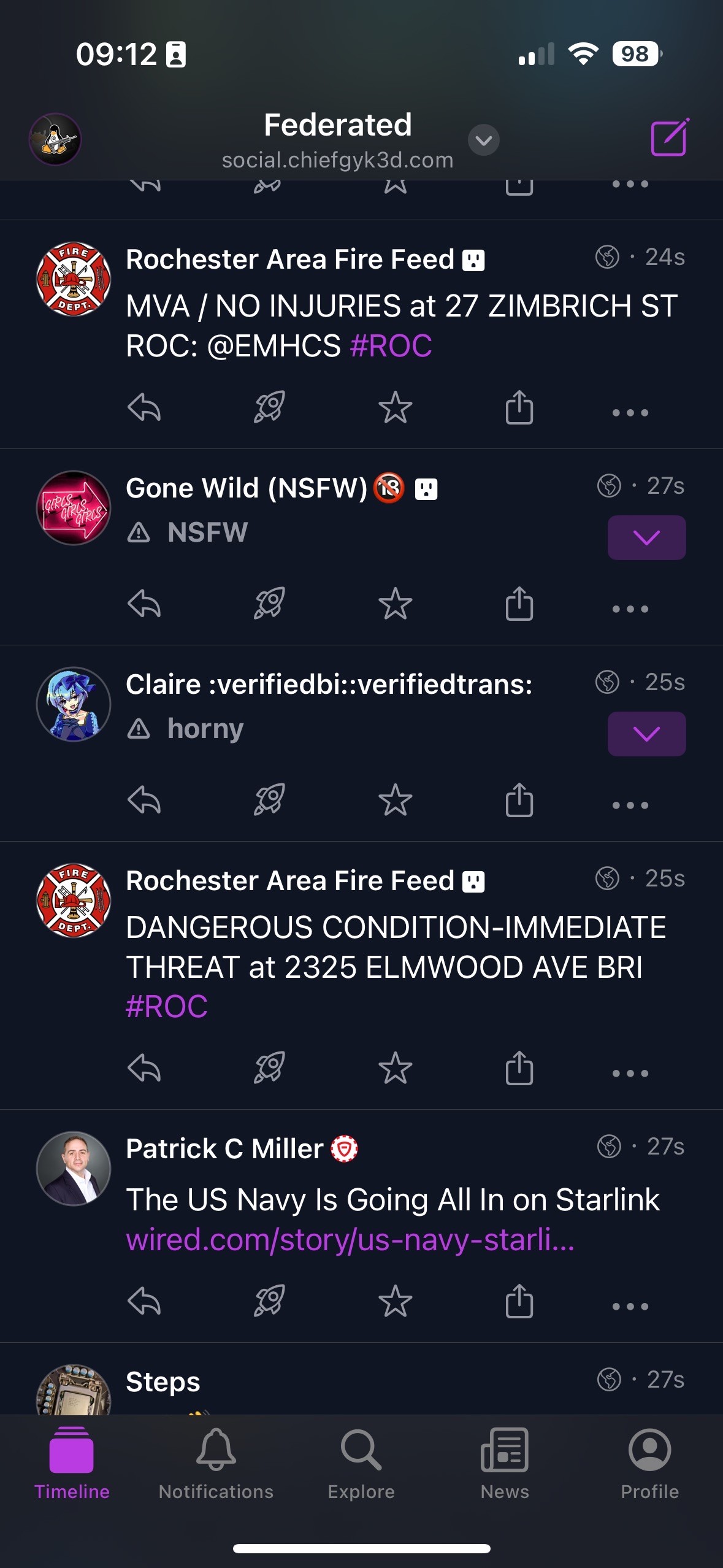This screenshot has width=723, height=1568.
Task: Compose a new post
Action: (670, 137)
